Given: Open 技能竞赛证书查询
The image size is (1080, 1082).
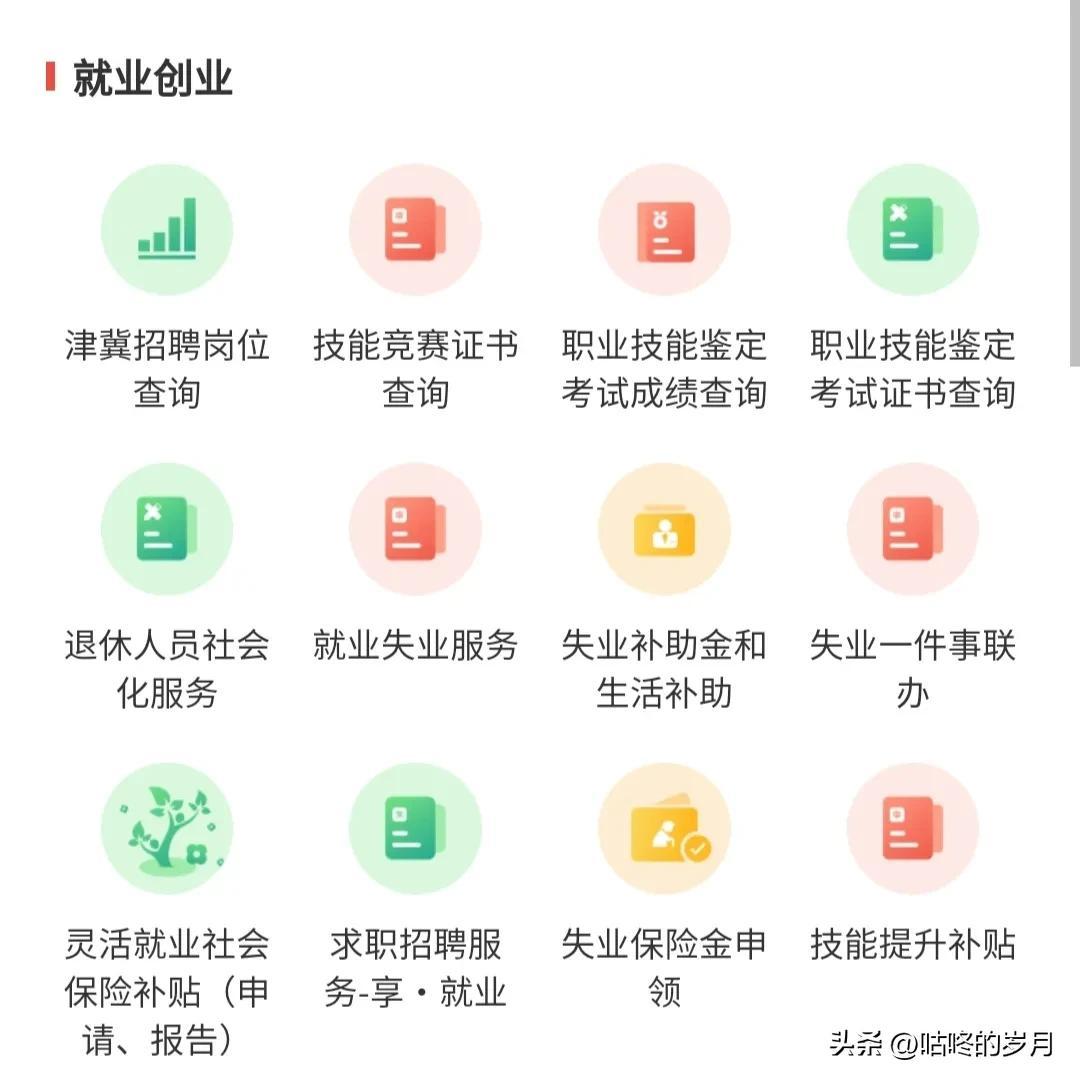Looking at the screenshot, I should click(415, 230).
